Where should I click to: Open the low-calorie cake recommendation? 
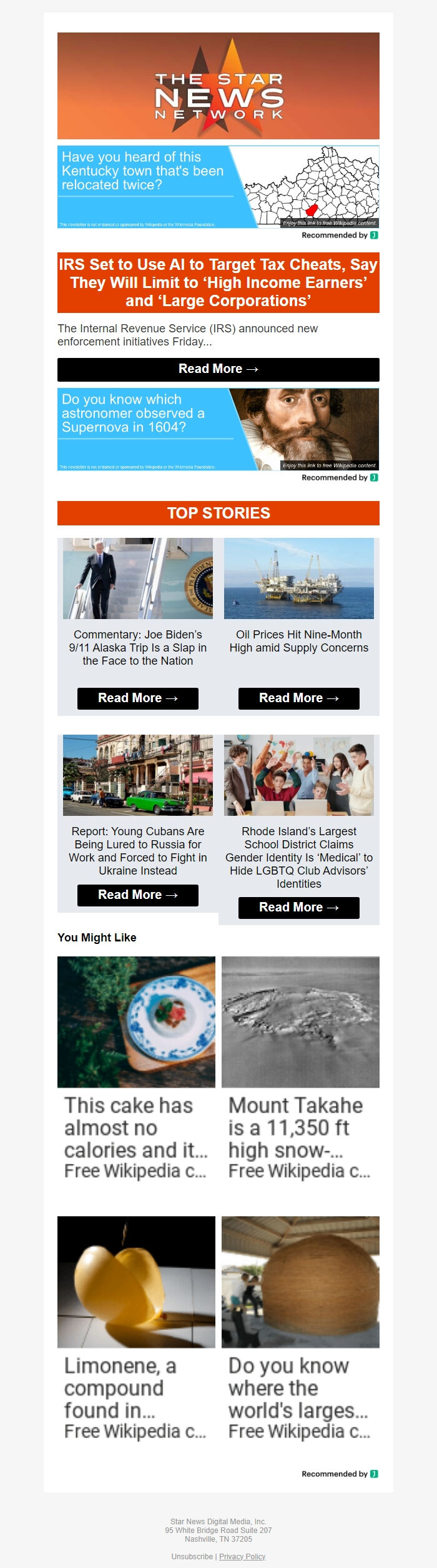pyautogui.click(x=136, y=1068)
